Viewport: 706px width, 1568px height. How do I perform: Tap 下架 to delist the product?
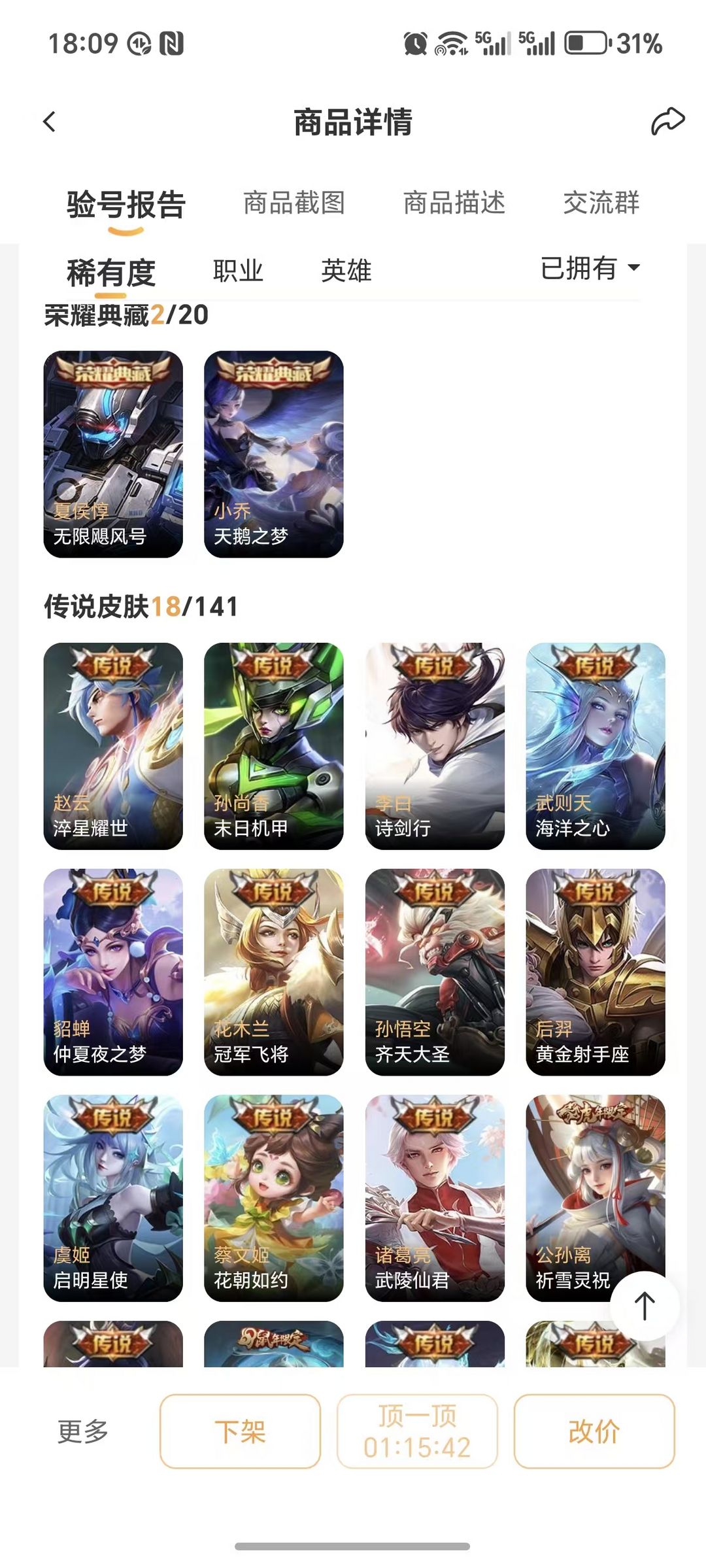click(240, 1431)
